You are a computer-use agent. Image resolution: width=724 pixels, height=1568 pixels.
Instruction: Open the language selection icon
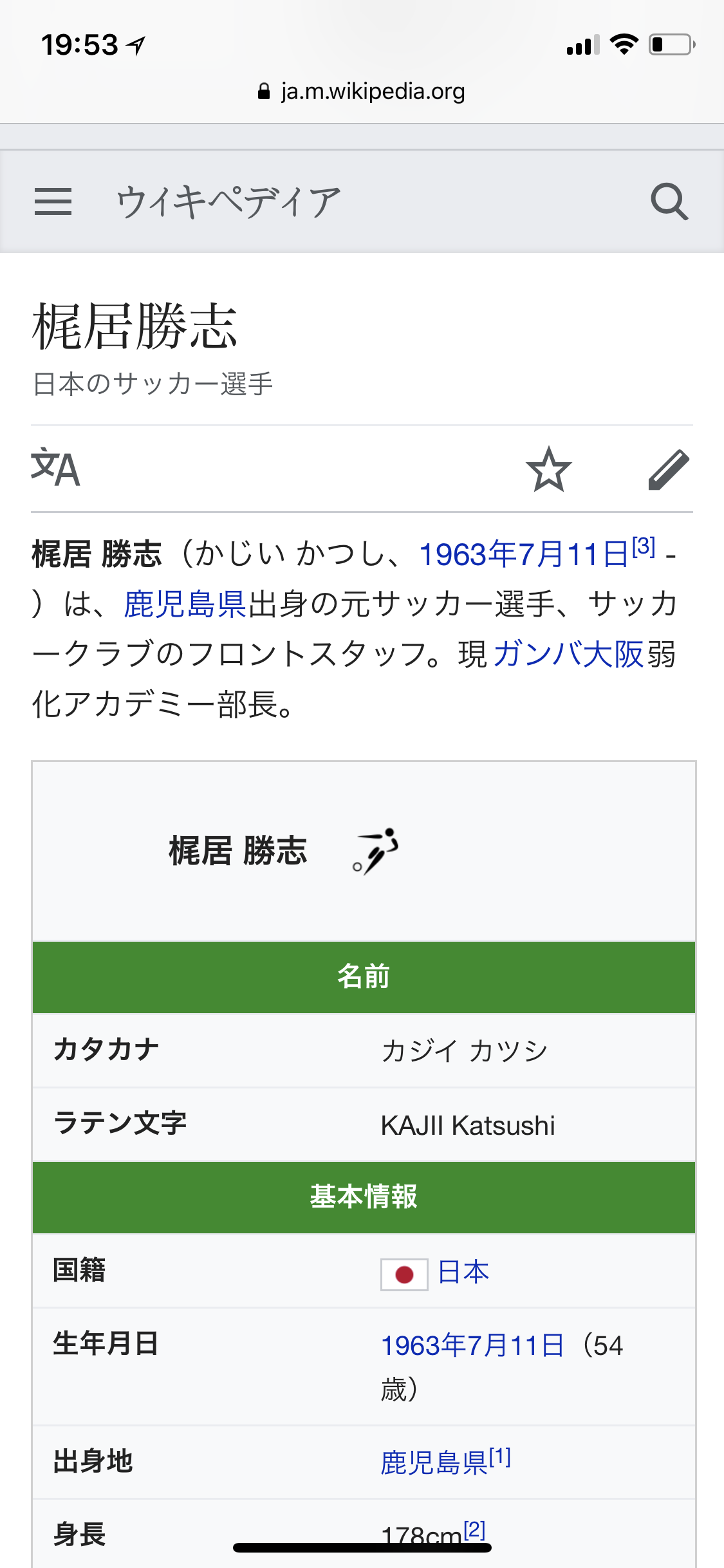tap(55, 468)
